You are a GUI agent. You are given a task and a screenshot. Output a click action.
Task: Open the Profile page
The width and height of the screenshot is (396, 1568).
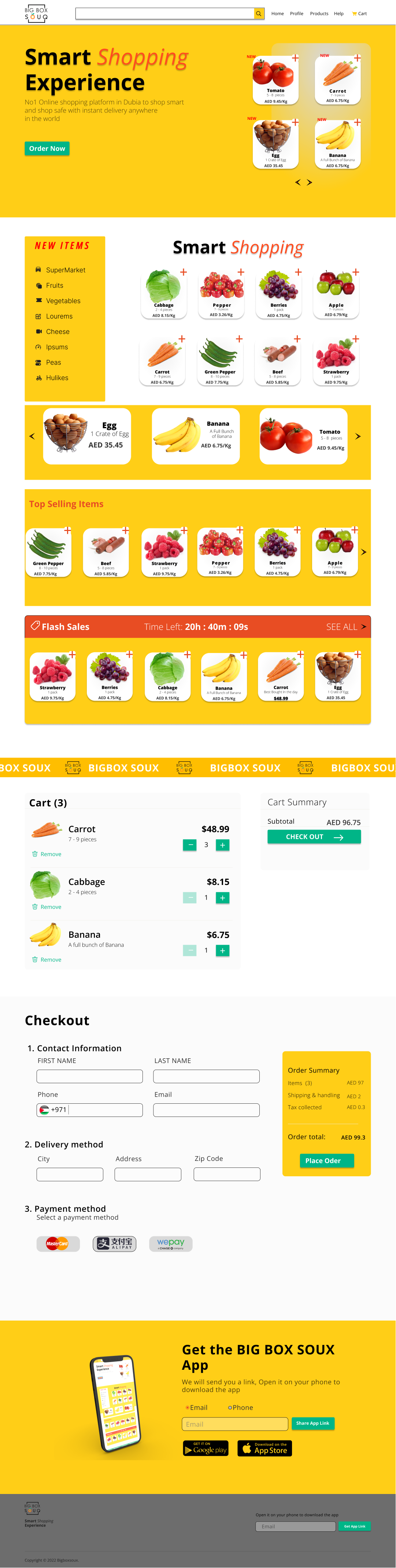(x=296, y=14)
